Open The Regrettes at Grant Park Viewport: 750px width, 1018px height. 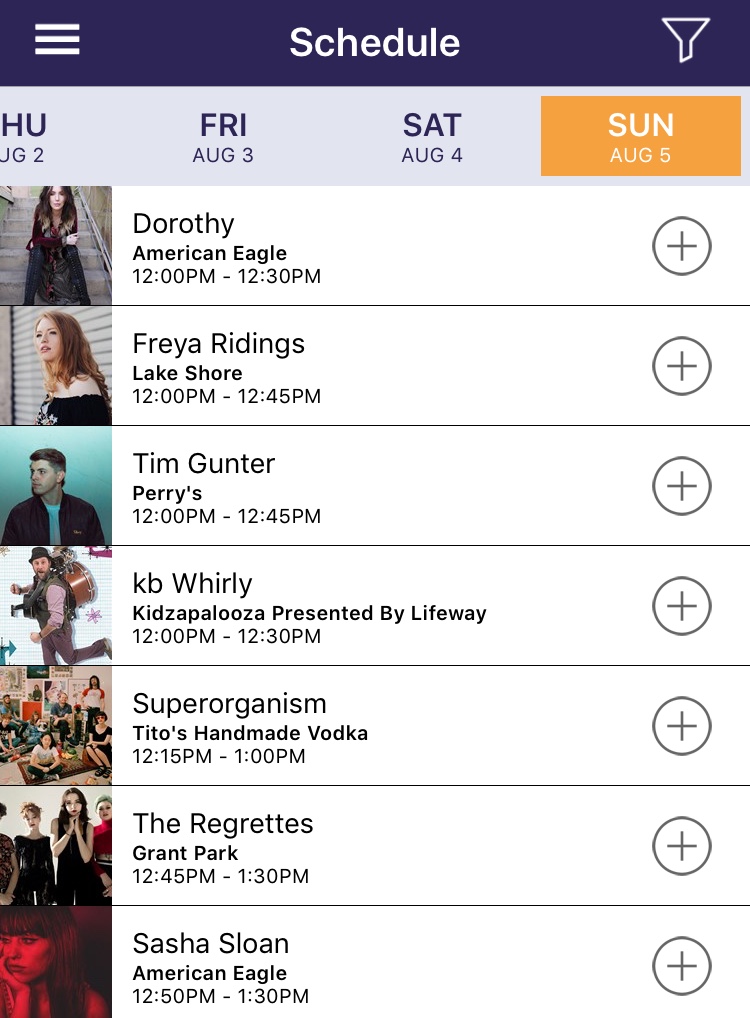[x=300, y=846]
